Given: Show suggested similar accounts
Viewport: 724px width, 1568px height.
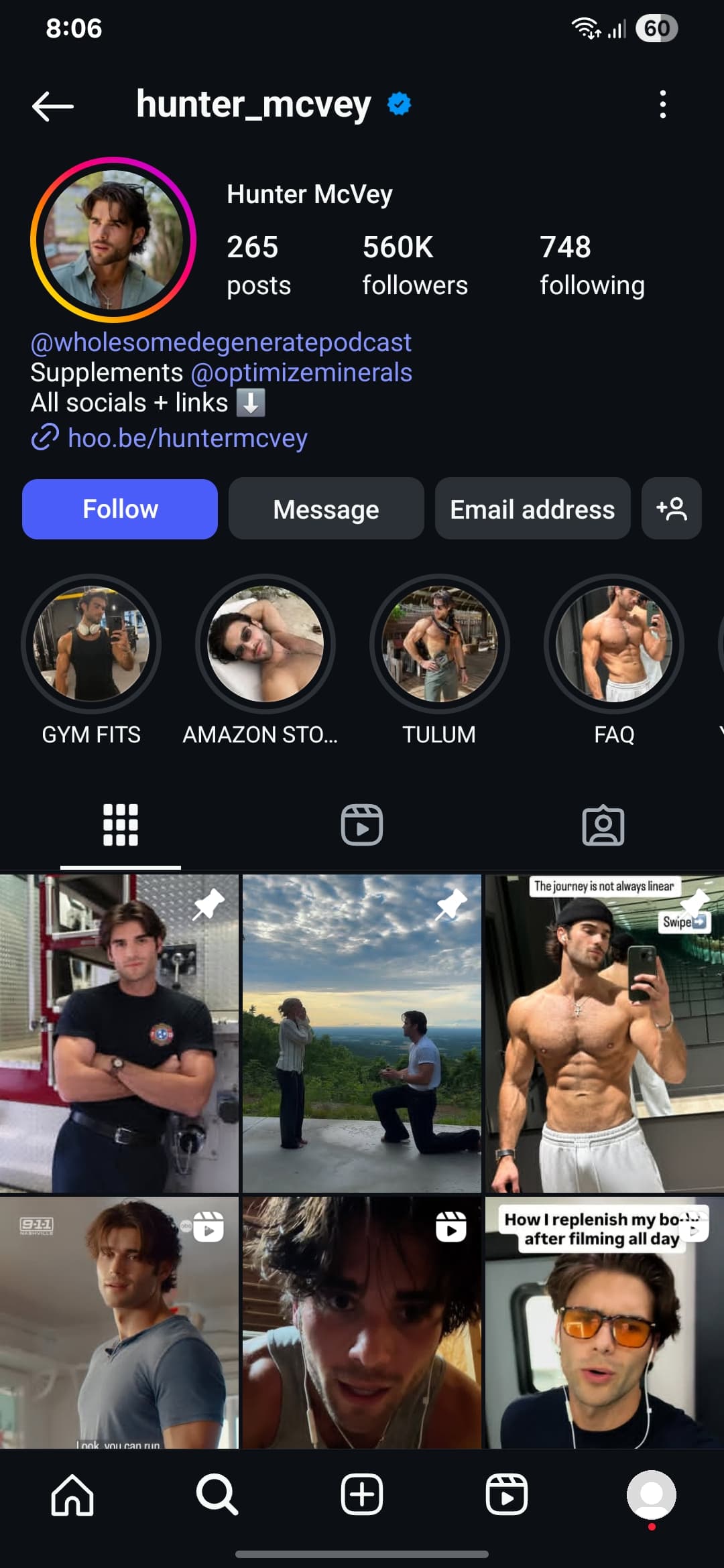Looking at the screenshot, I should pyautogui.click(x=671, y=509).
